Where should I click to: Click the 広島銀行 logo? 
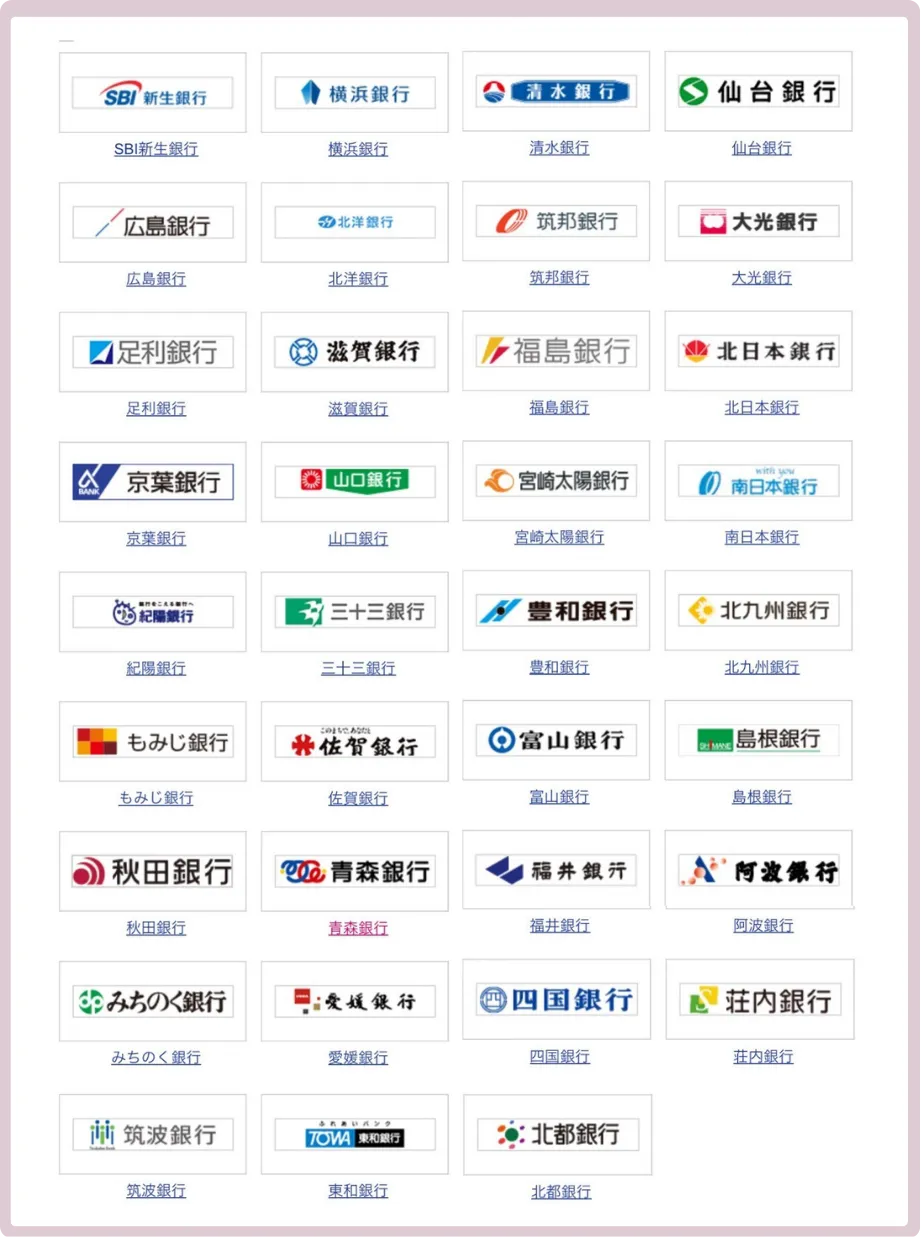point(152,221)
